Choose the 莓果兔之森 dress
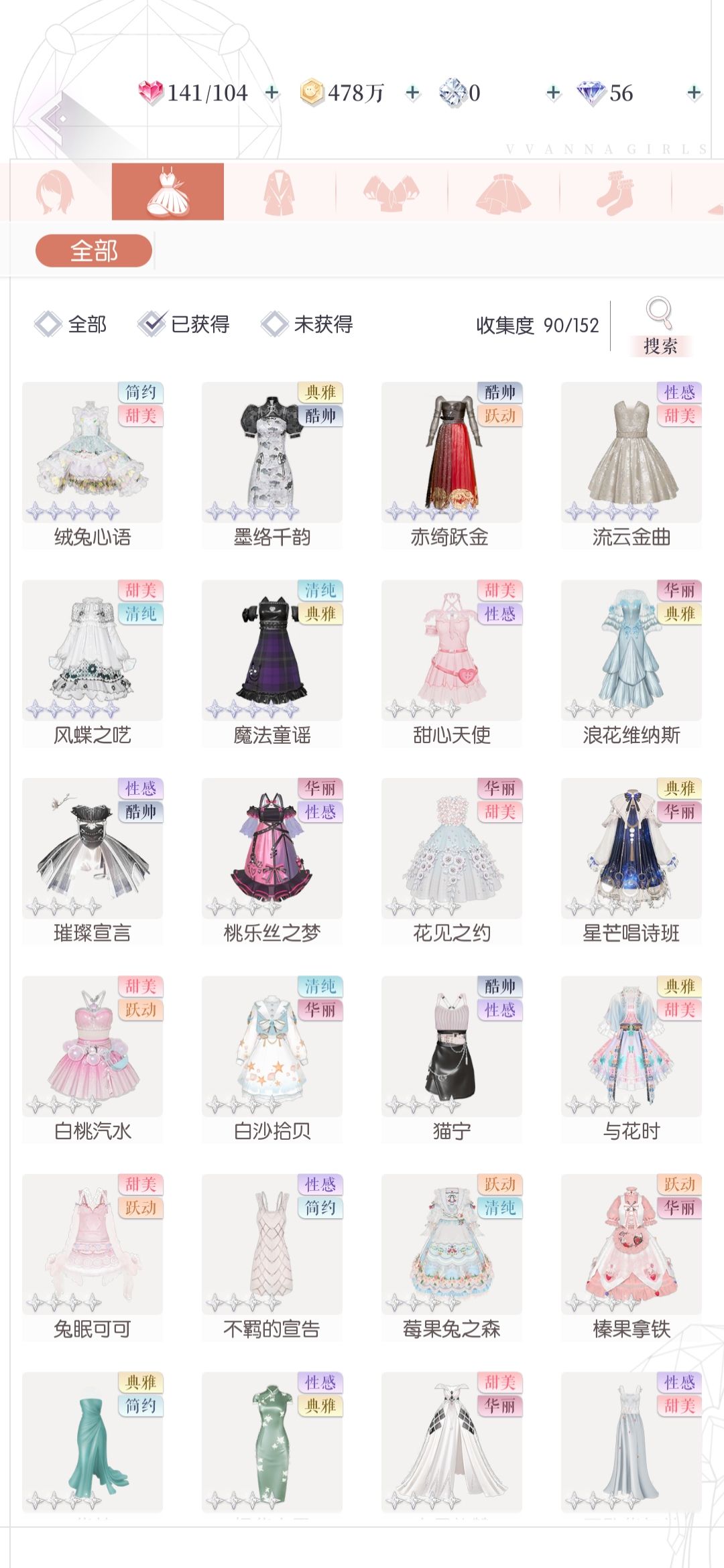Image resolution: width=724 pixels, height=1568 pixels. 452,1257
